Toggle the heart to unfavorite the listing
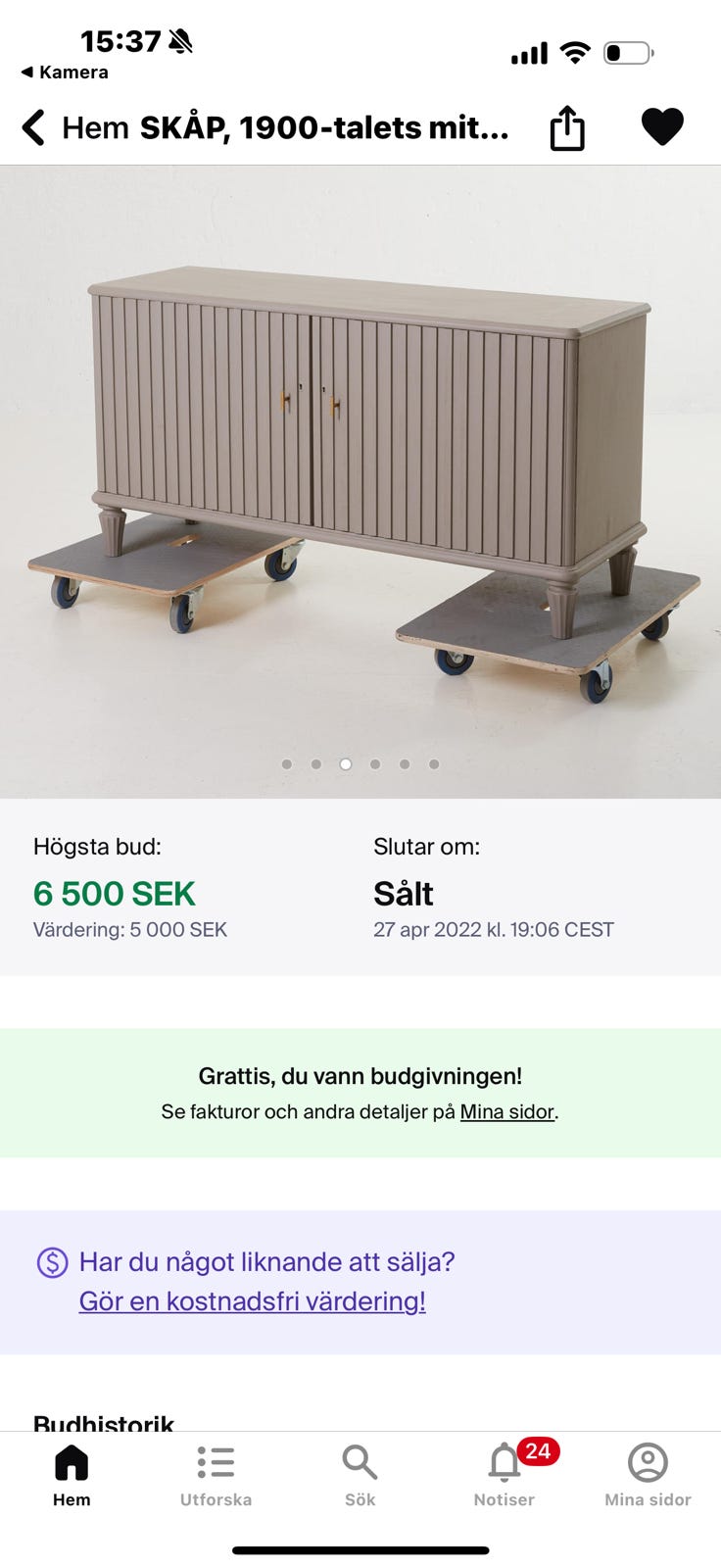The width and height of the screenshot is (721, 1568). pyautogui.click(x=663, y=125)
